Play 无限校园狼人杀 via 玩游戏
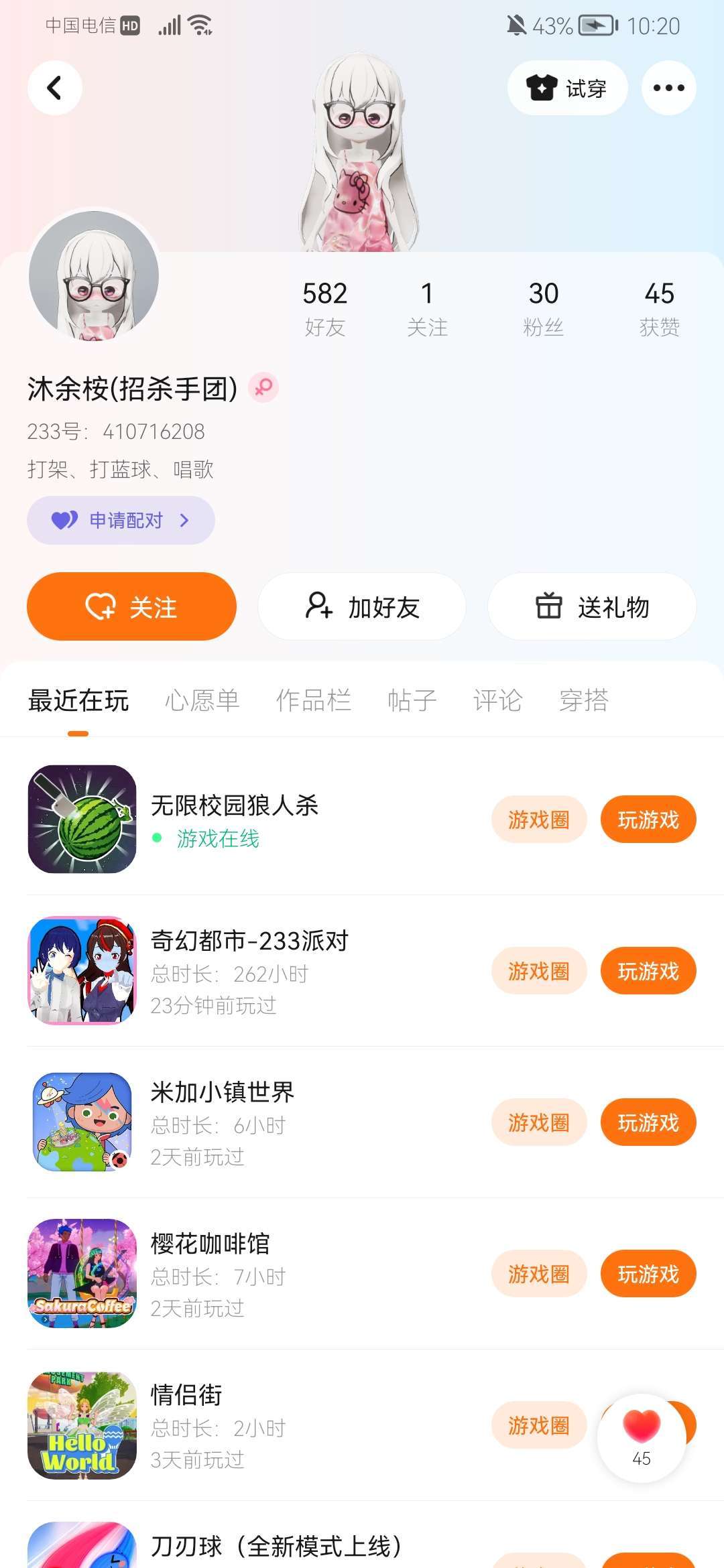Viewport: 724px width, 1568px height. pos(648,820)
